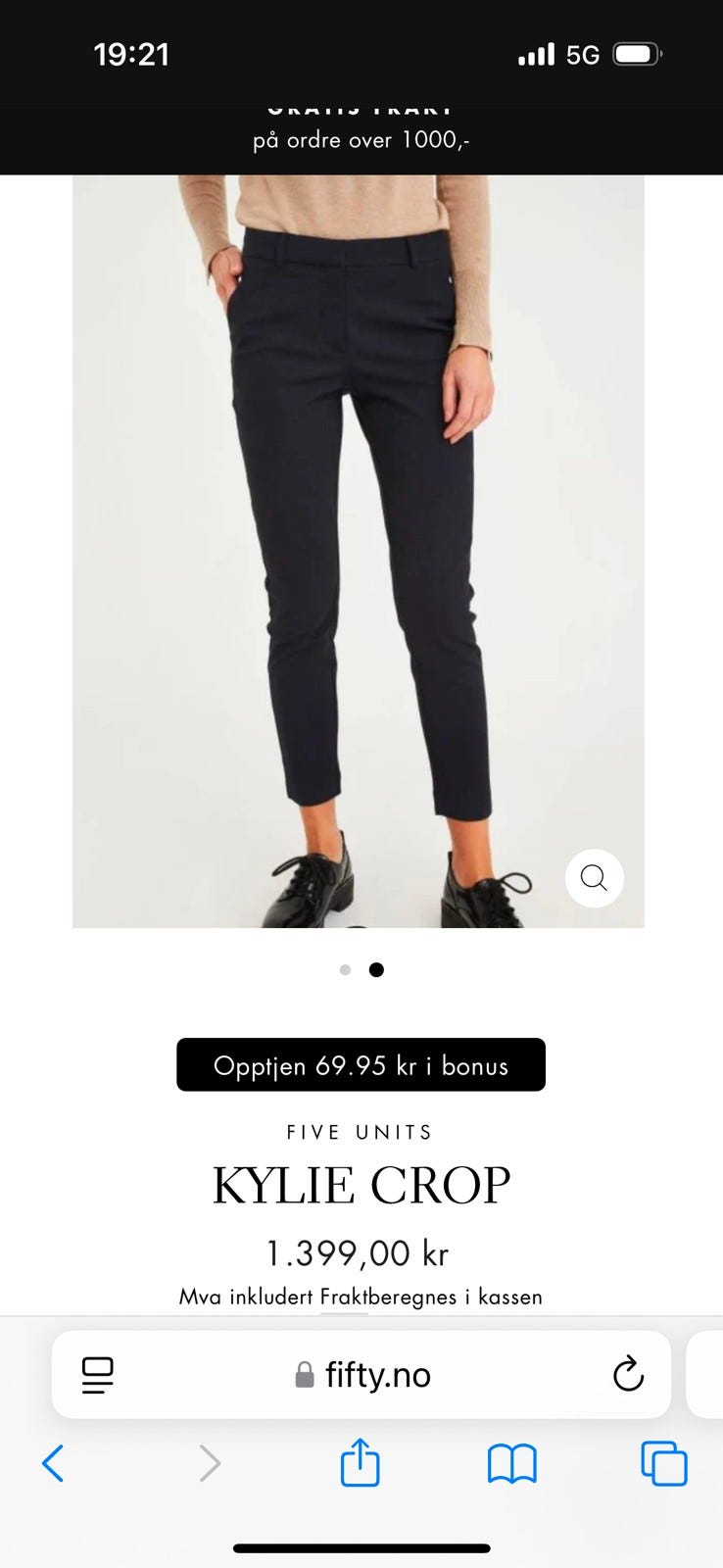Open Safari bookmarks
Screen dimensions: 723x1568
pyautogui.click(x=511, y=1463)
